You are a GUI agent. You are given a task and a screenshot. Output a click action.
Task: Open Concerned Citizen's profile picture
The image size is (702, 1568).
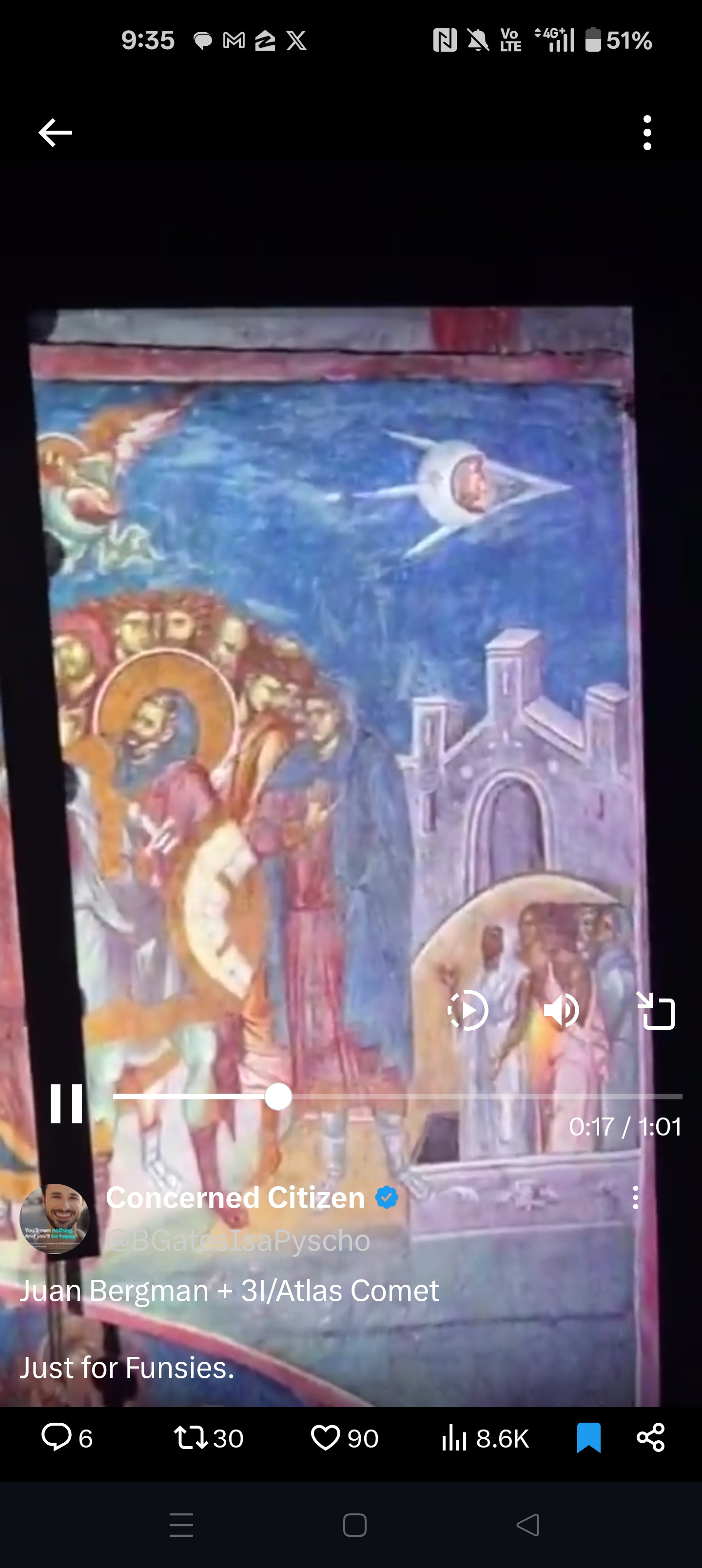coord(55,1218)
